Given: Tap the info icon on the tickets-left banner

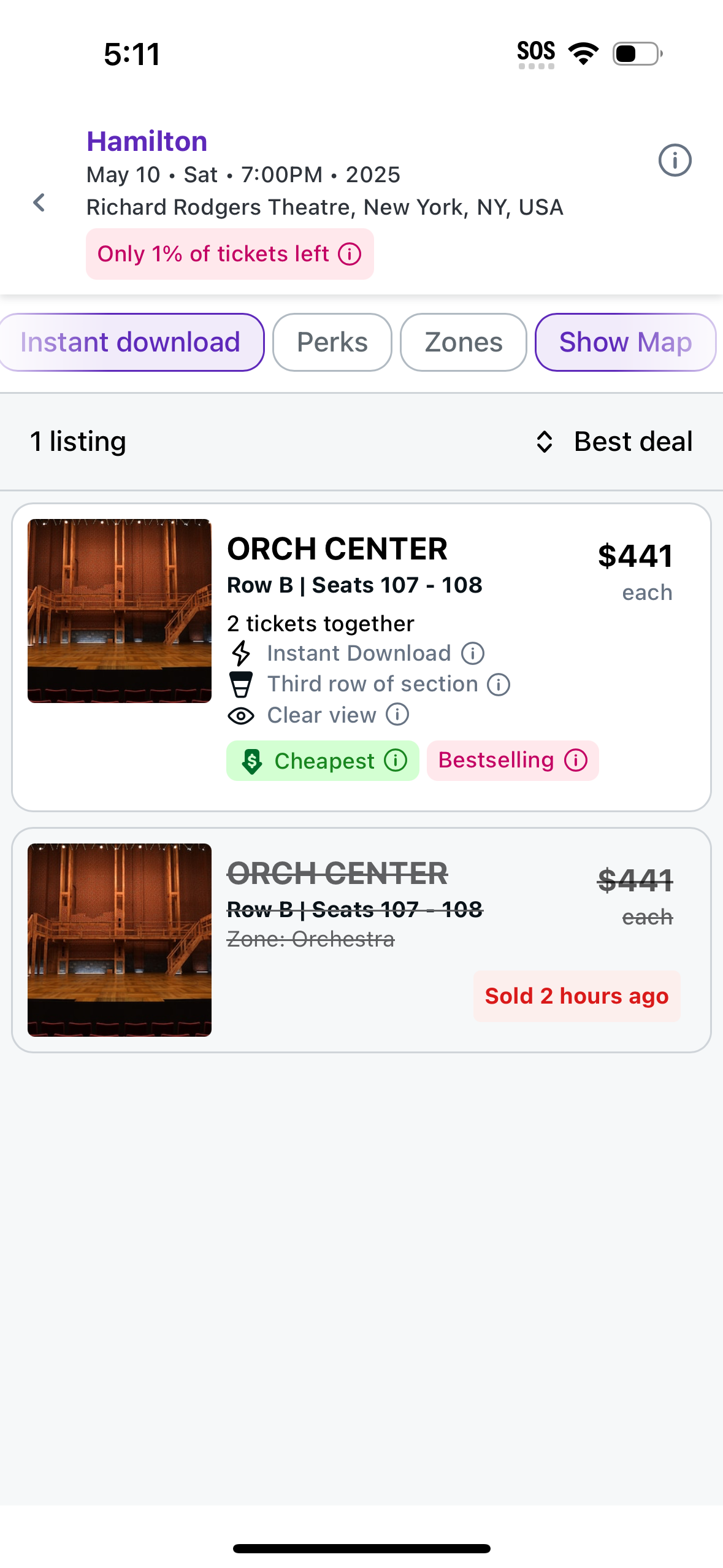Looking at the screenshot, I should (x=348, y=253).
